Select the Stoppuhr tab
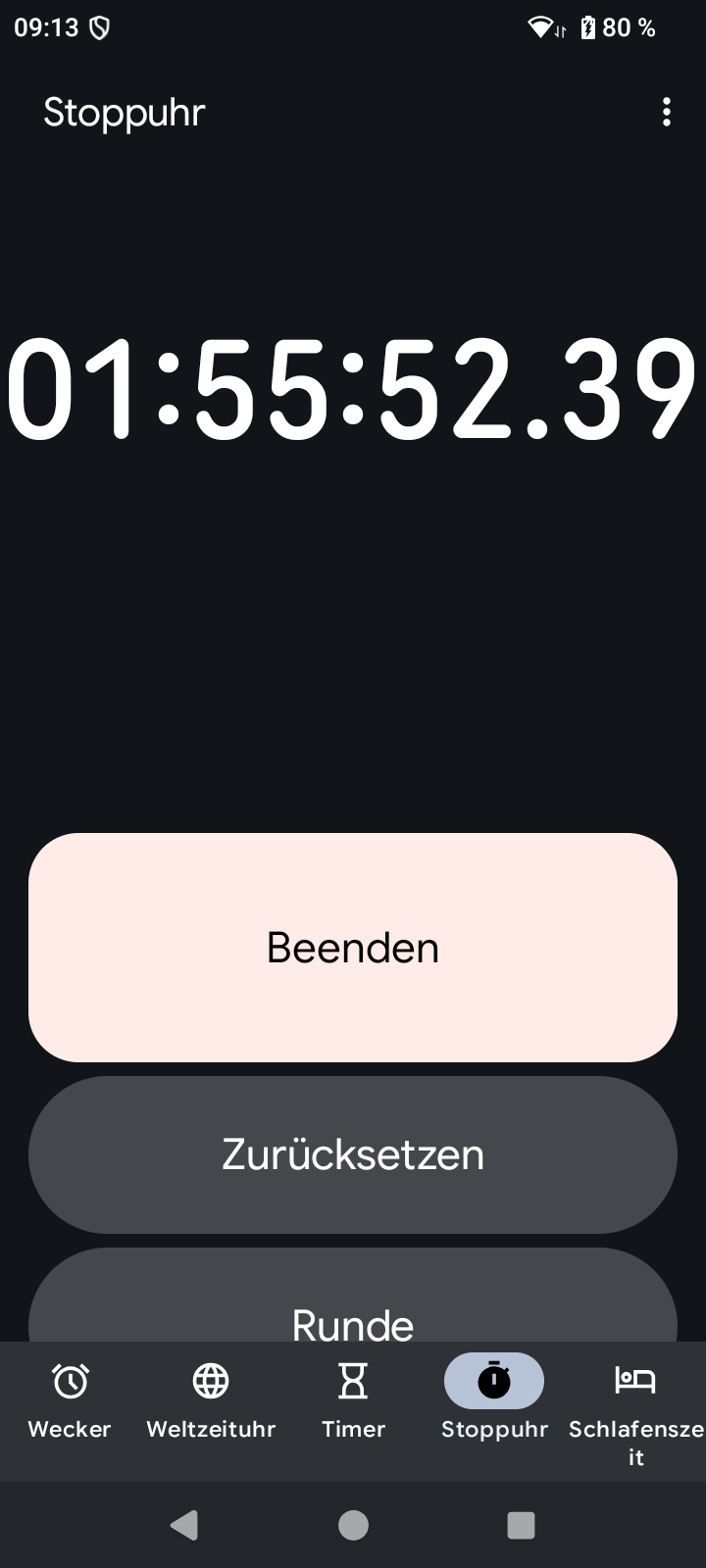This screenshot has width=706, height=1568. click(x=494, y=1401)
